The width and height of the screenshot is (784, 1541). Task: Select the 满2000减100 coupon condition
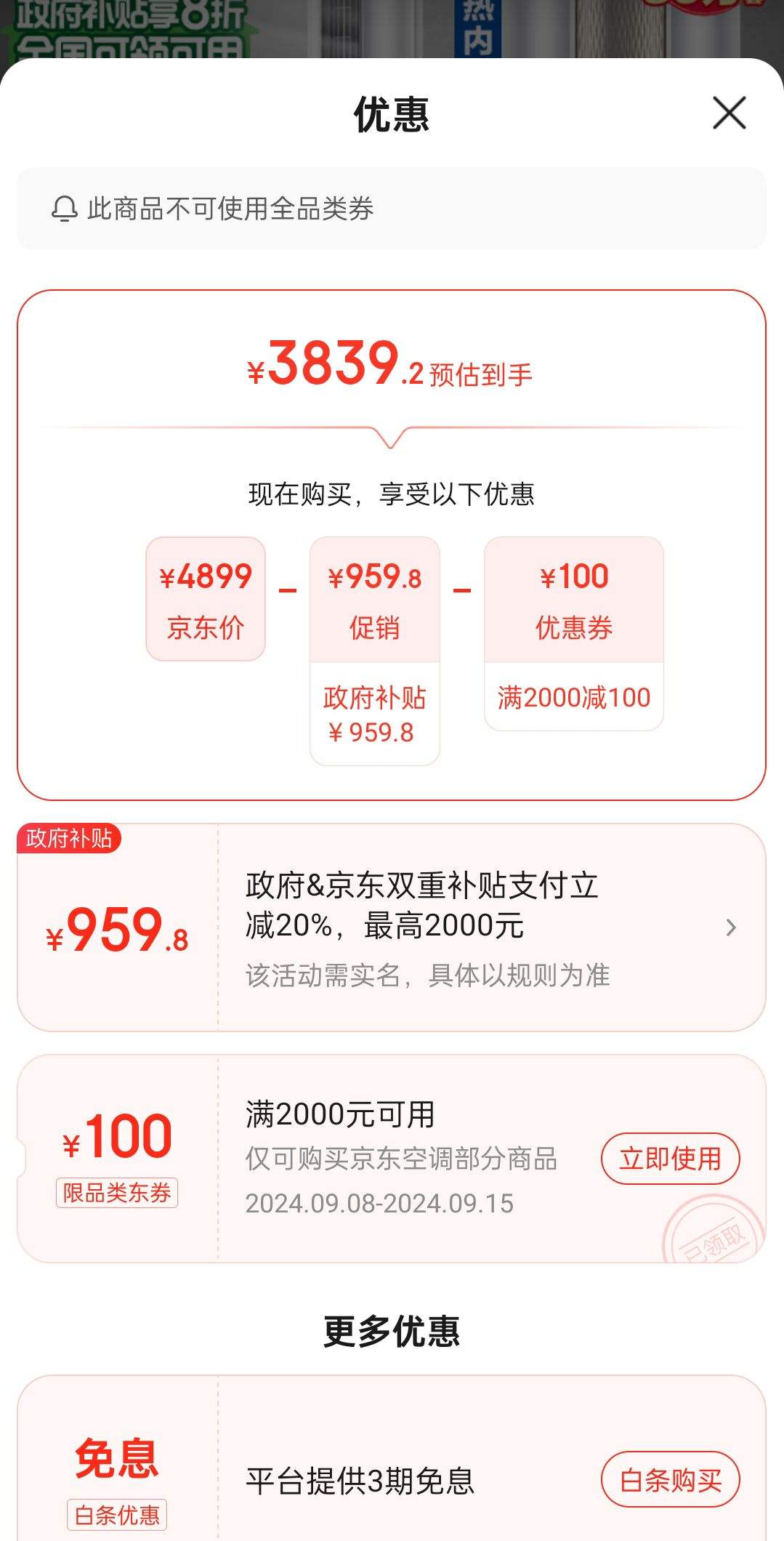pyautogui.click(x=573, y=696)
